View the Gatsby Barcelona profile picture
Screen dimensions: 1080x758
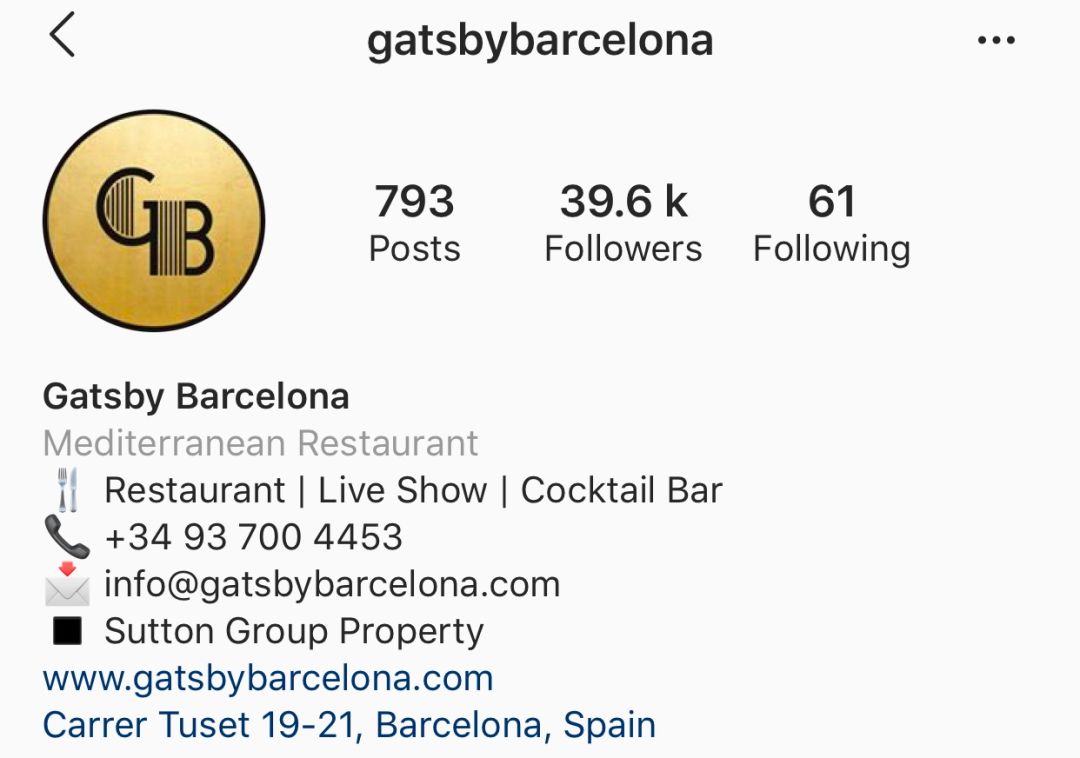click(154, 220)
